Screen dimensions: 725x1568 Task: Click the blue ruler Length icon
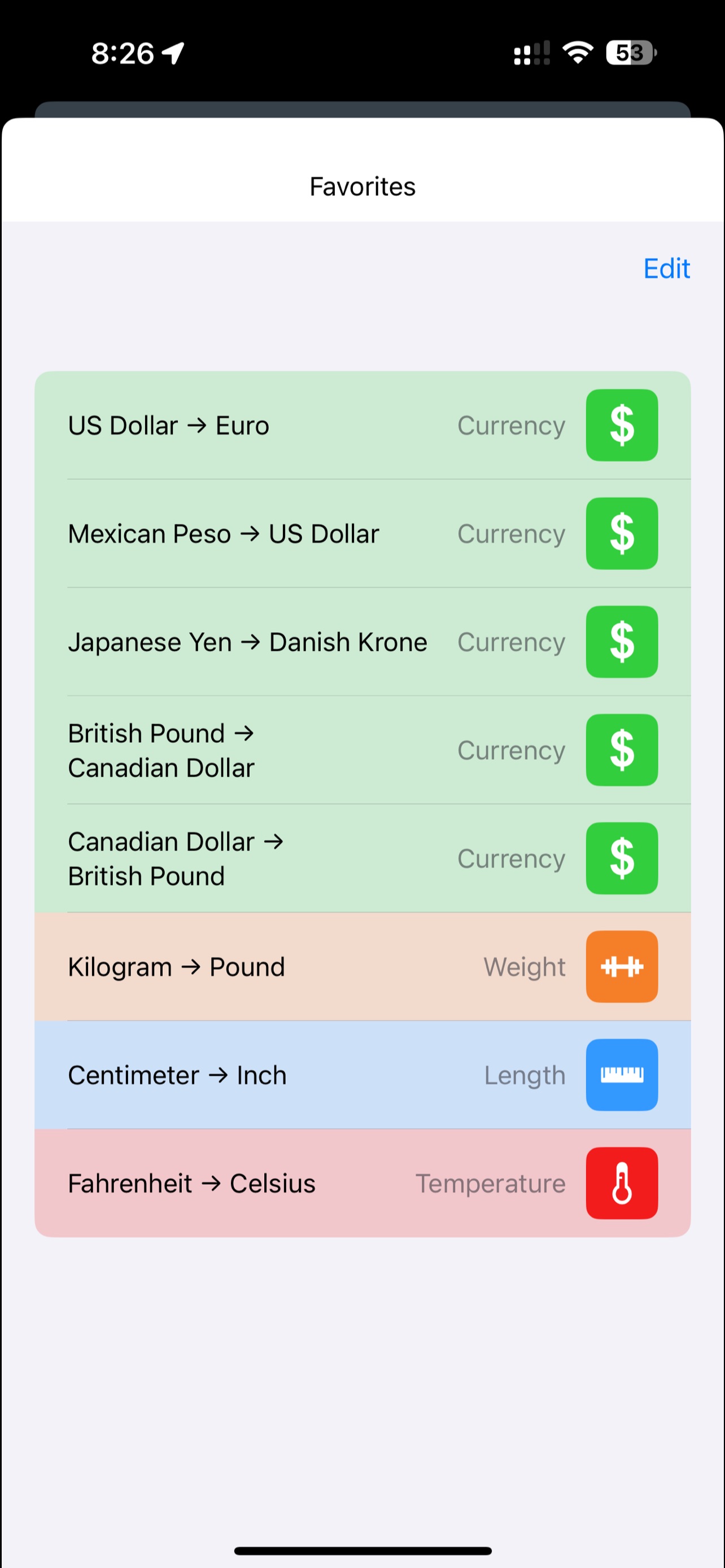[x=622, y=1075]
